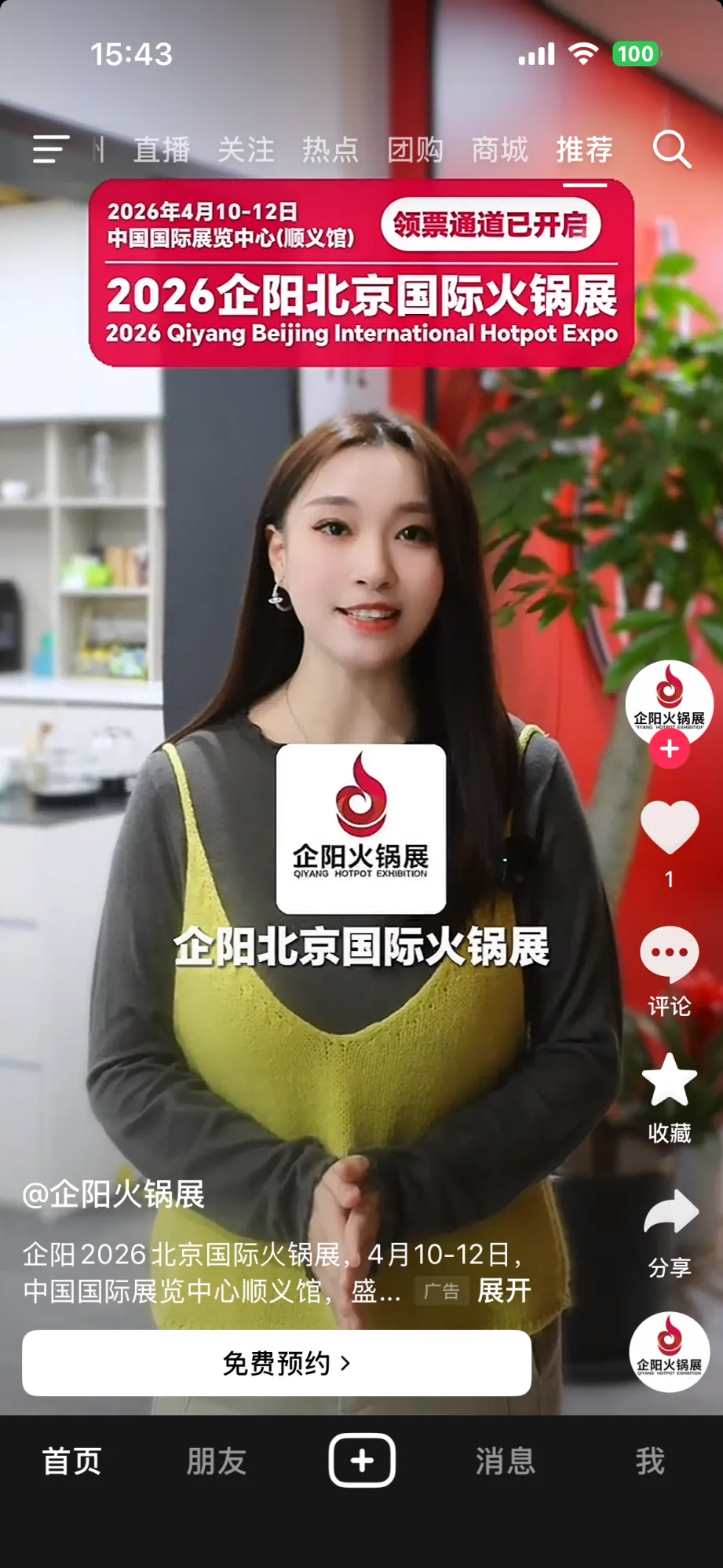The height and width of the screenshot is (1568, 723).
Task: Like this video with the heart
Action: 670,828
